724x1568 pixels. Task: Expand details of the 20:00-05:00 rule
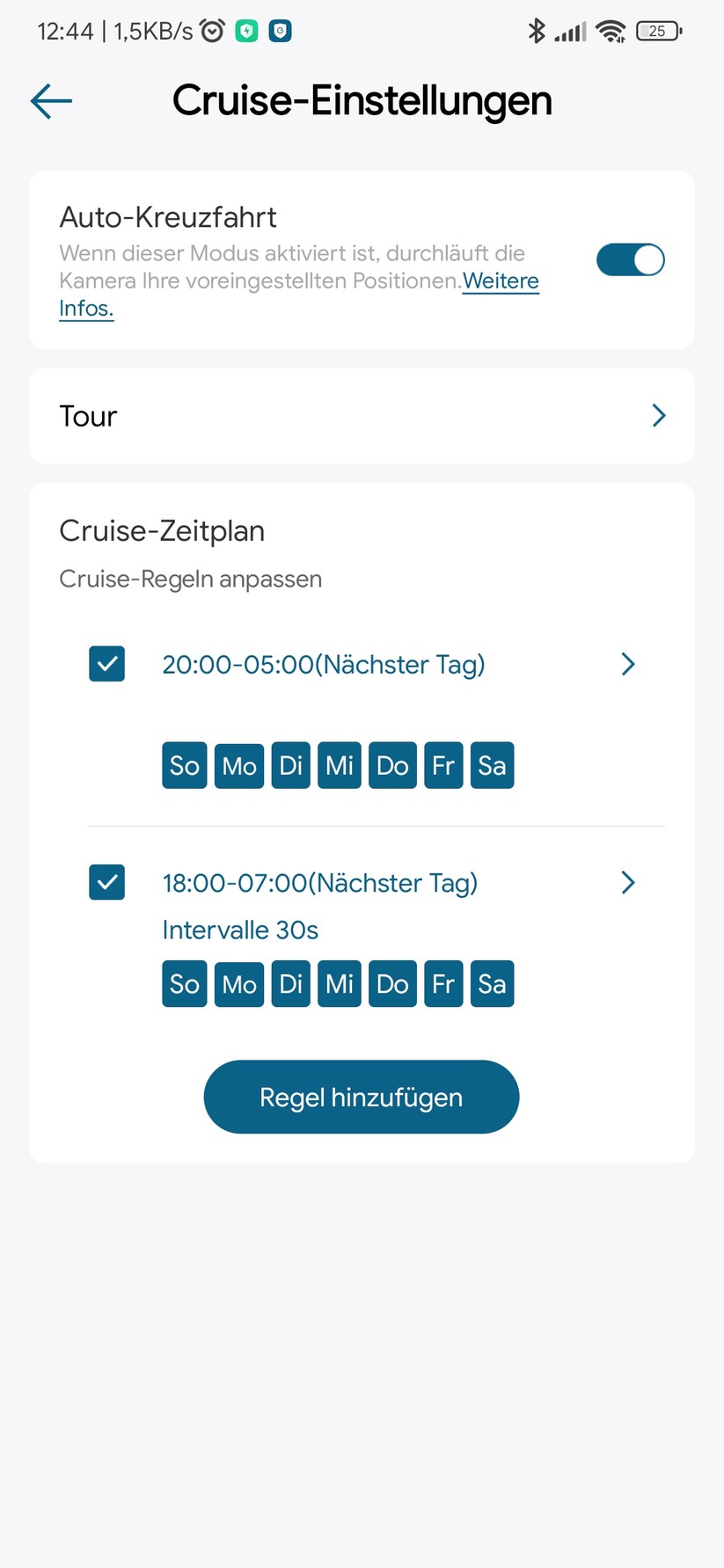(x=628, y=664)
